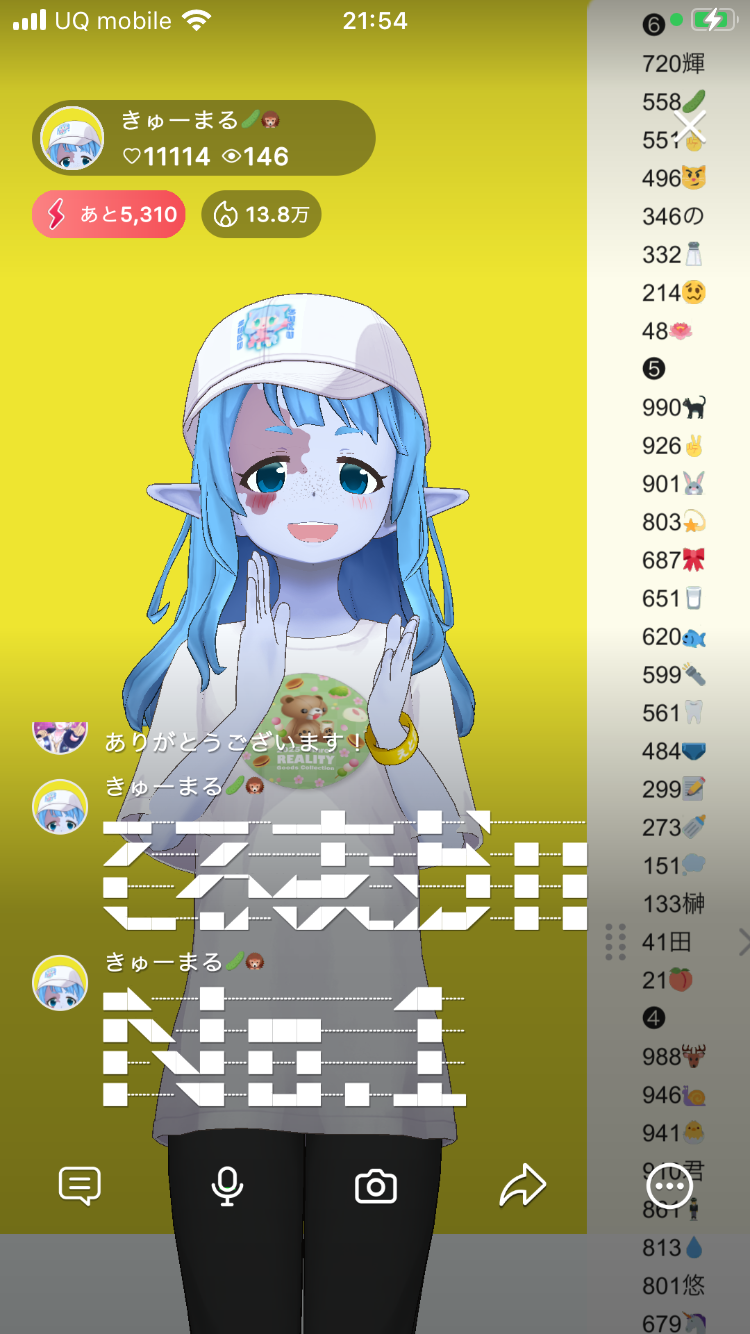Image resolution: width=750 pixels, height=1334 pixels.
Task: Close the stream with the X
Action: click(690, 126)
